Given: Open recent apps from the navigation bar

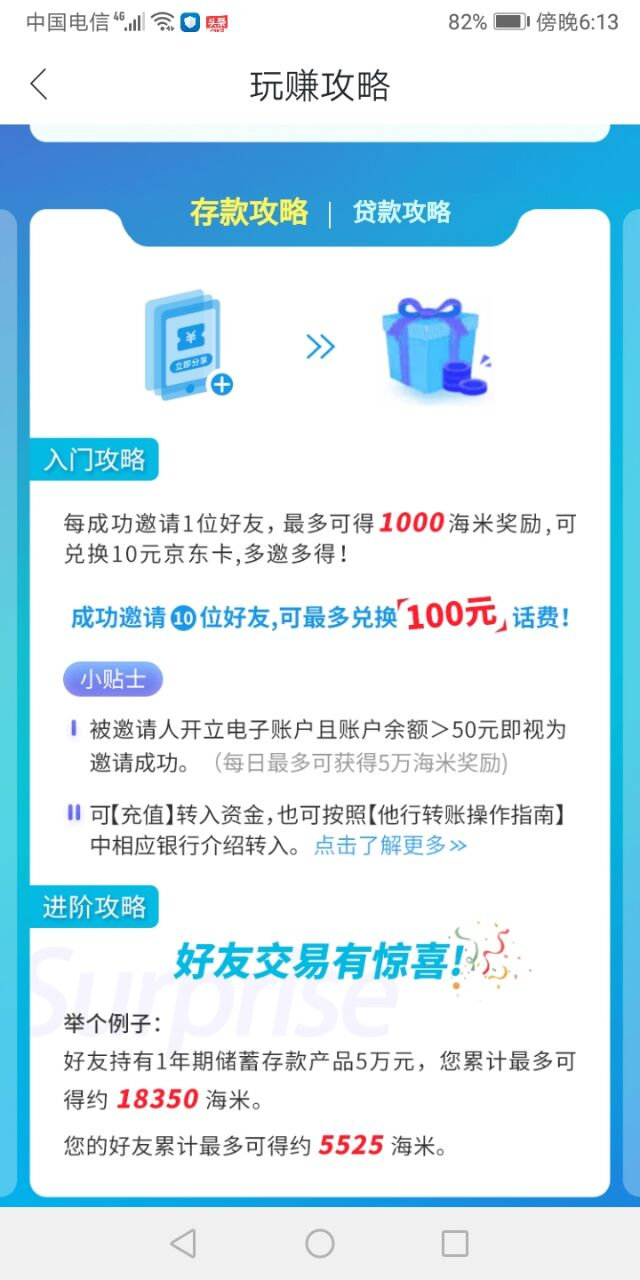Looking at the screenshot, I should coord(455,1243).
